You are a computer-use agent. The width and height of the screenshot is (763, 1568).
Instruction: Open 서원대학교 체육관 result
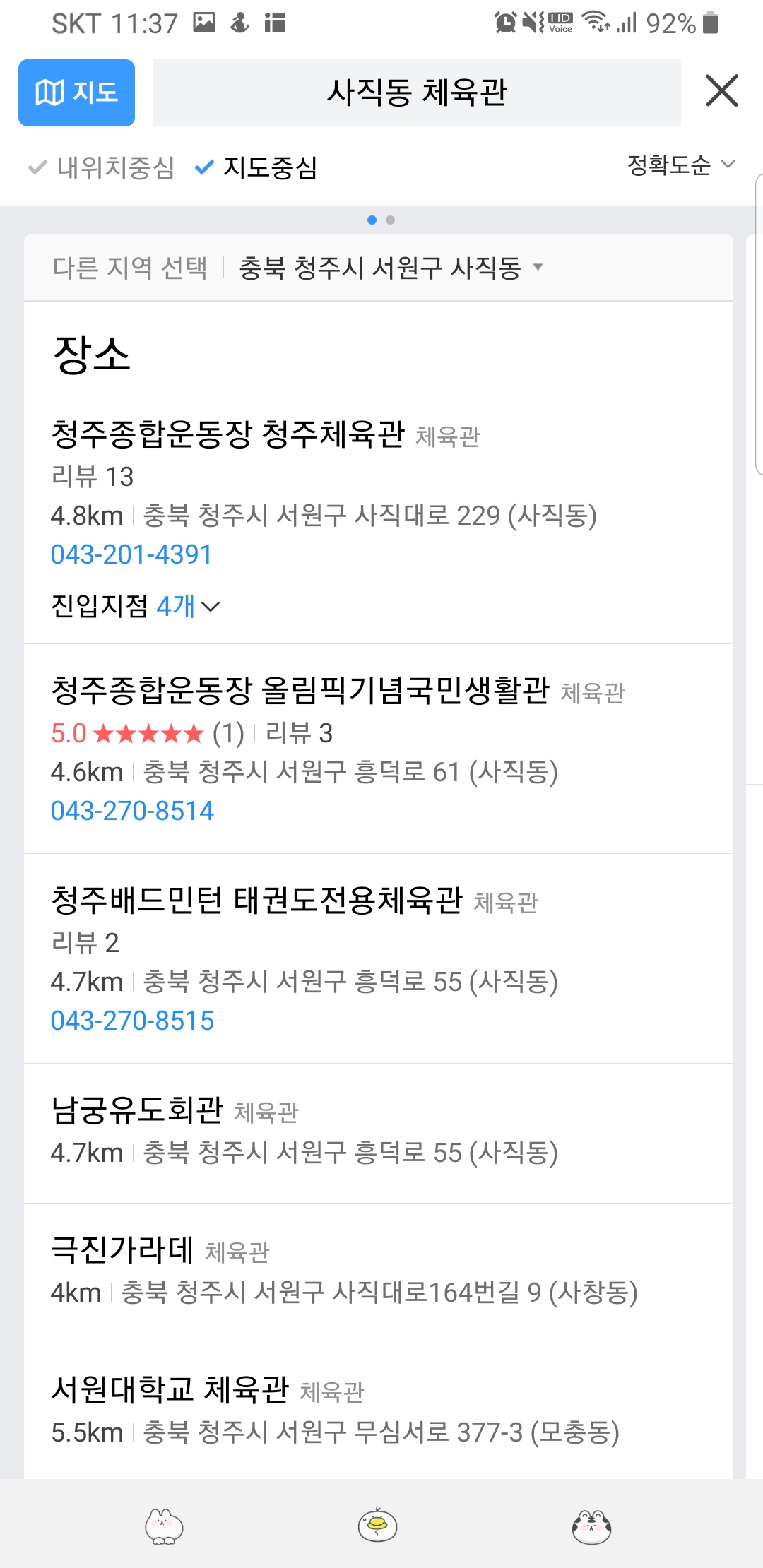pyautogui.click(x=170, y=1389)
